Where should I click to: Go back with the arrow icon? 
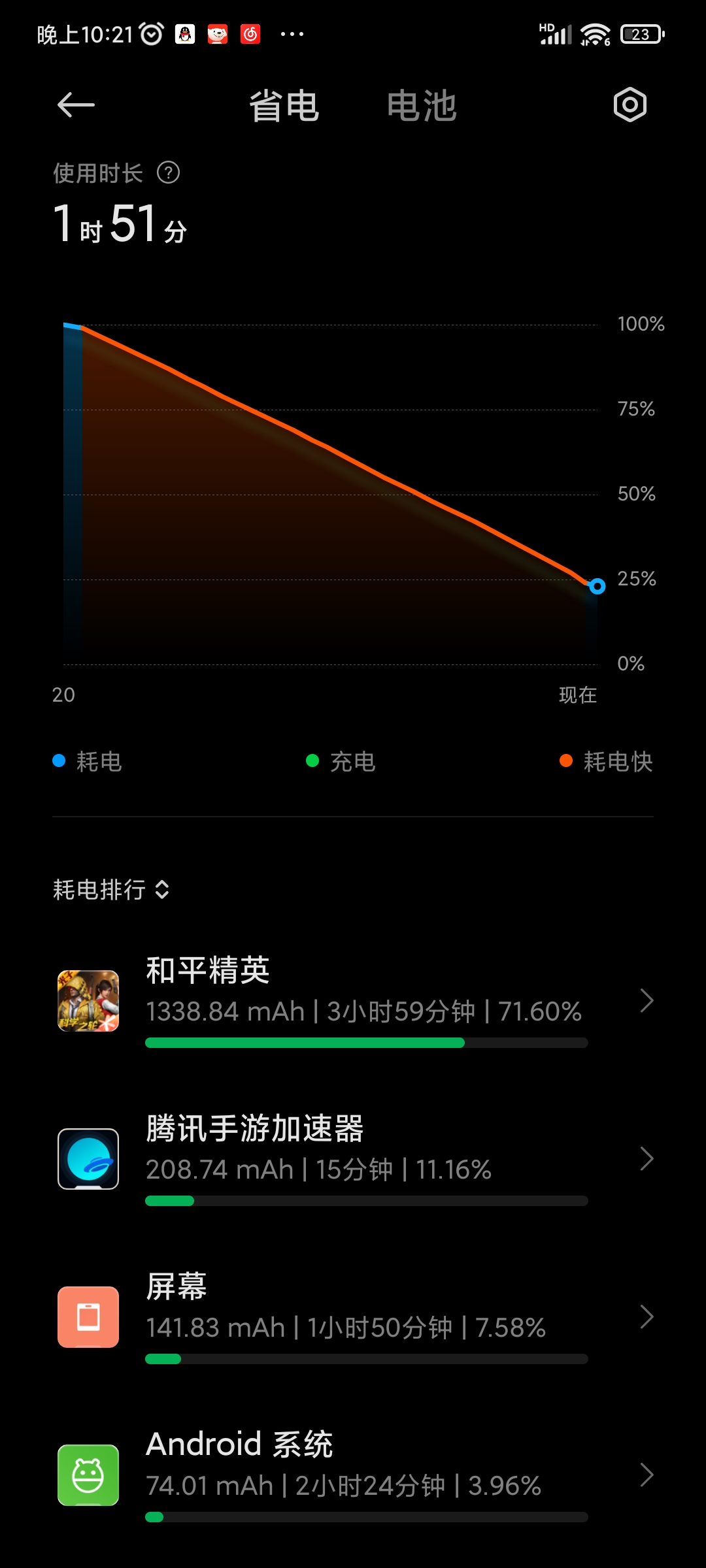coord(76,105)
